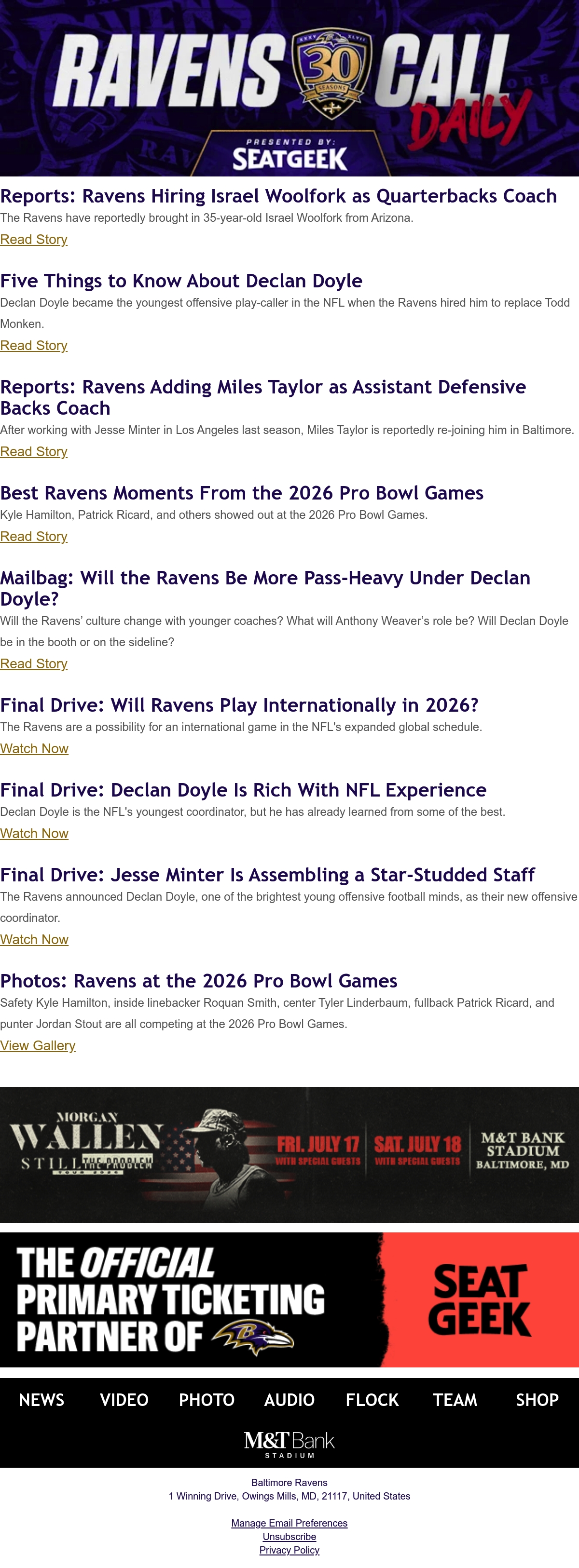Viewport: 579px width, 1568px height.
Task: Tap Watch Now under Star-Studded Staff
Action: pyautogui.click(x=34, y=939)
